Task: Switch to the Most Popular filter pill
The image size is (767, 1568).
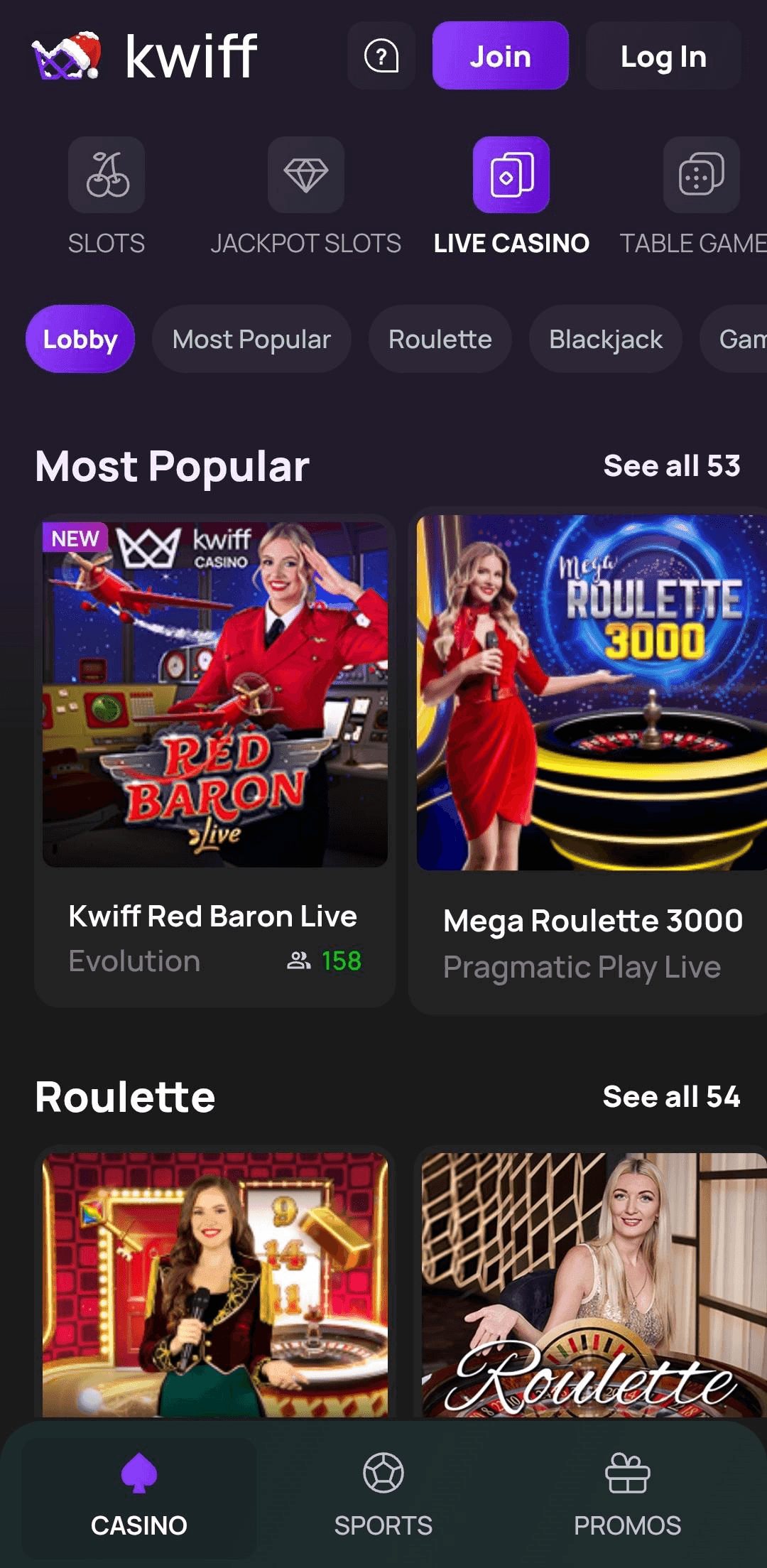Action: point(251,339)
